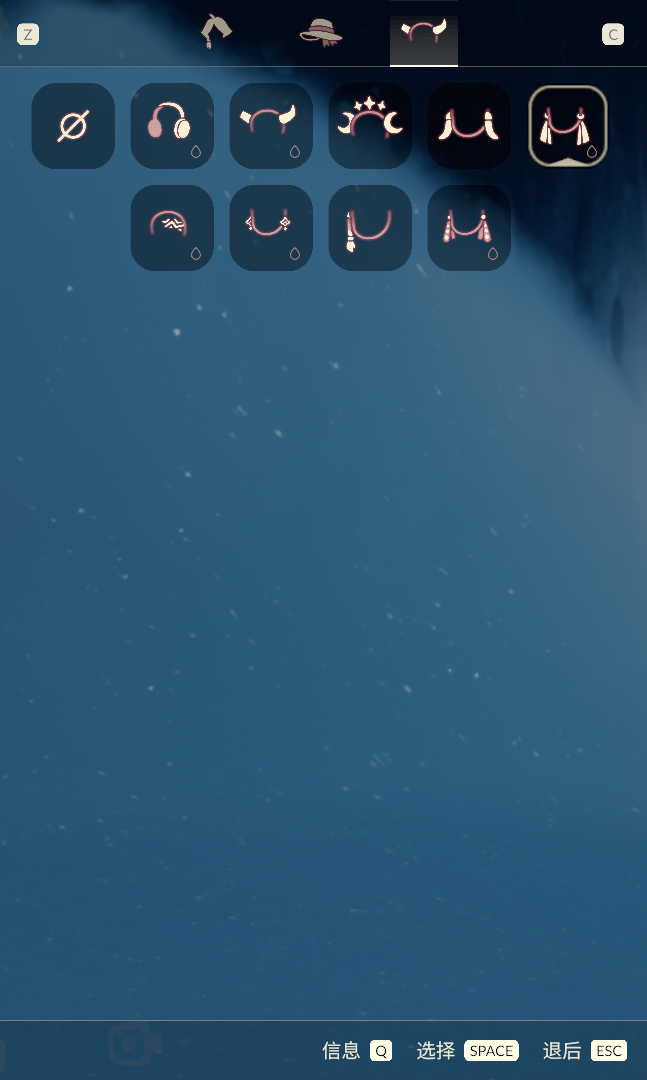Go to next category with C

[613, 35]
